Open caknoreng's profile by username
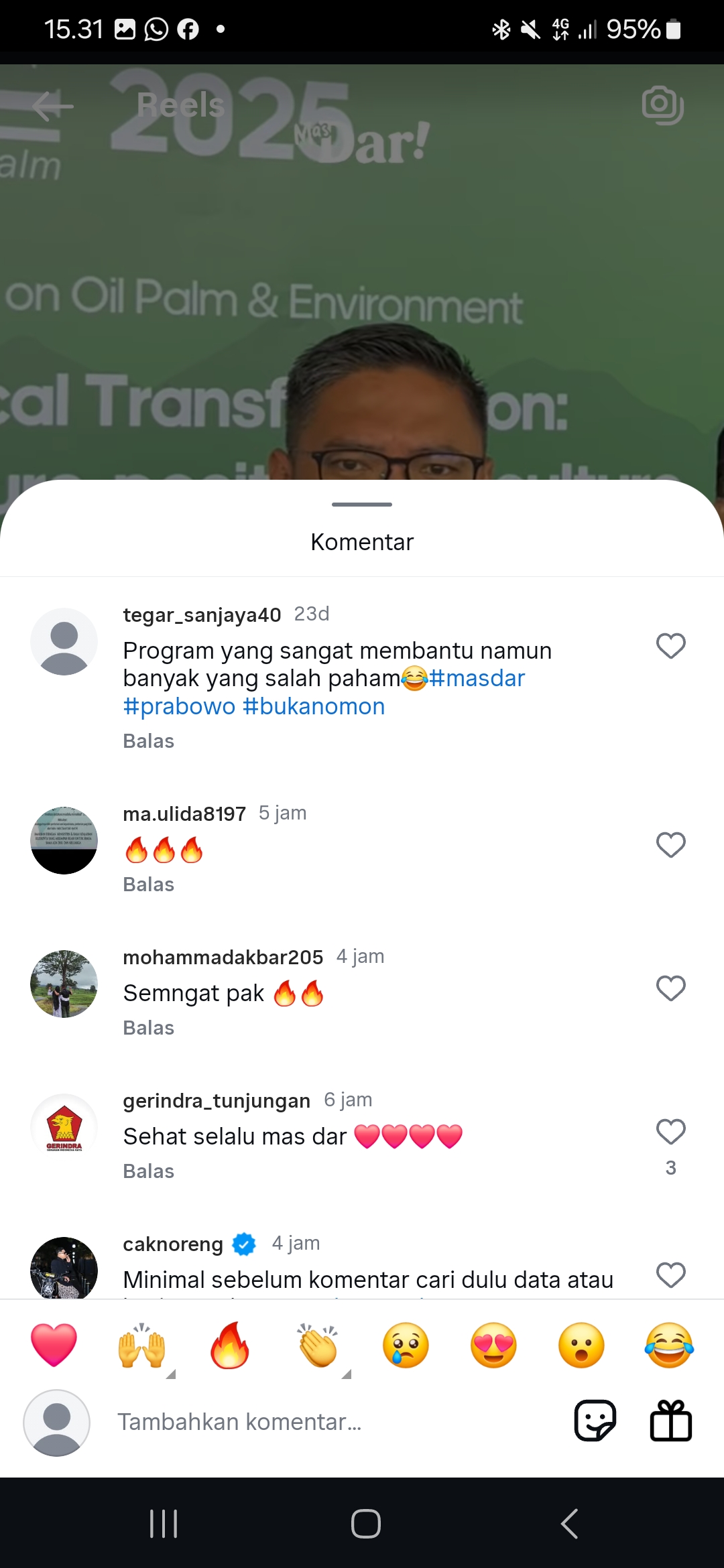Viewport: 724px width, 1568px height. 172,1244
